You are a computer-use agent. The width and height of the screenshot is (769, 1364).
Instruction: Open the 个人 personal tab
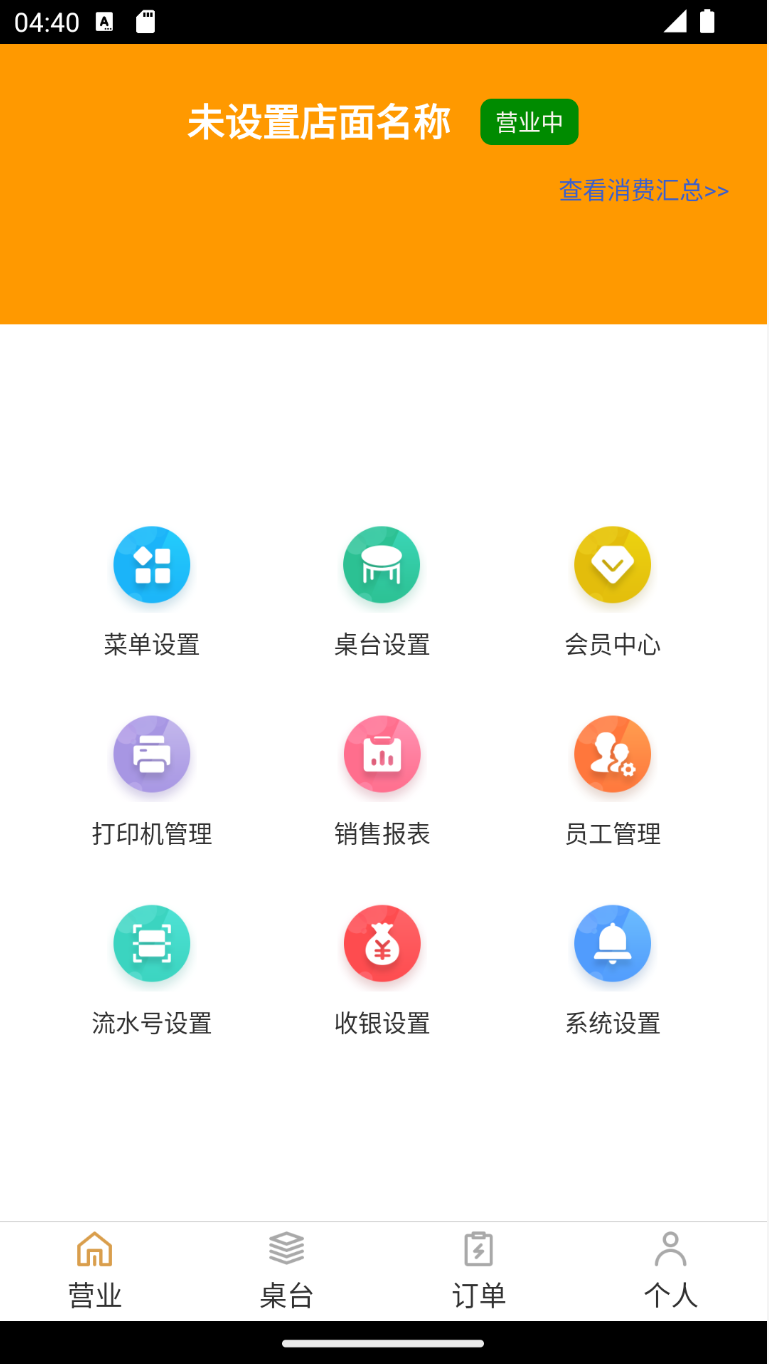(x=671, y=1270)
